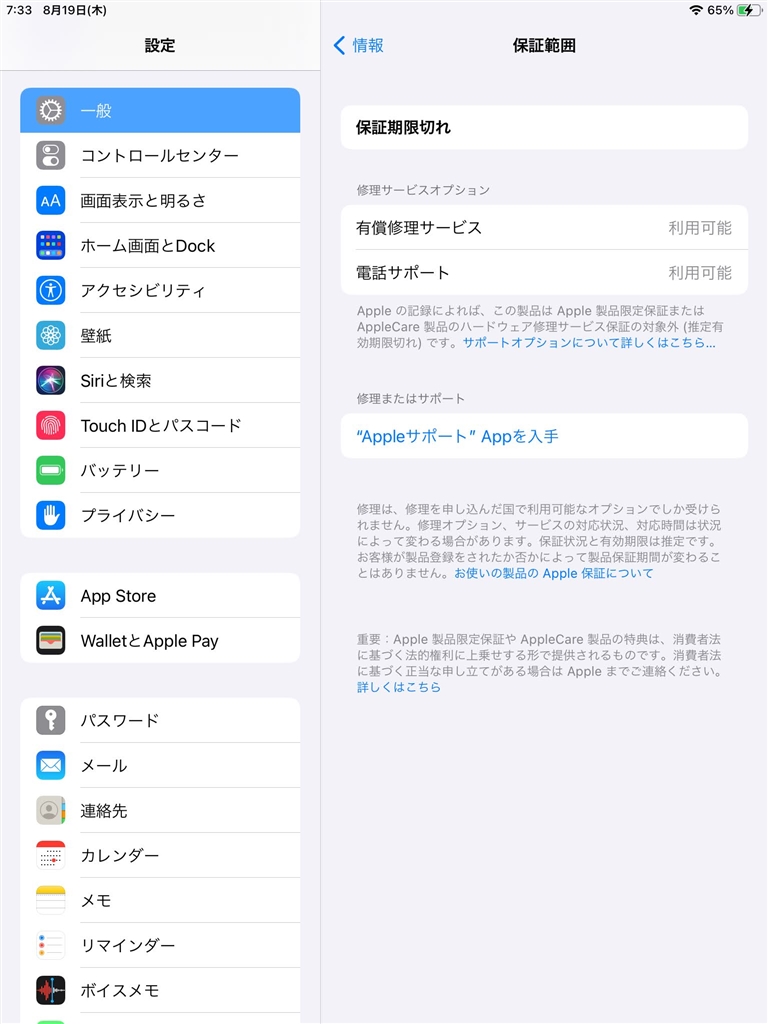
Task: Open ホーム画面とDock settings
Action: point(160,246)
